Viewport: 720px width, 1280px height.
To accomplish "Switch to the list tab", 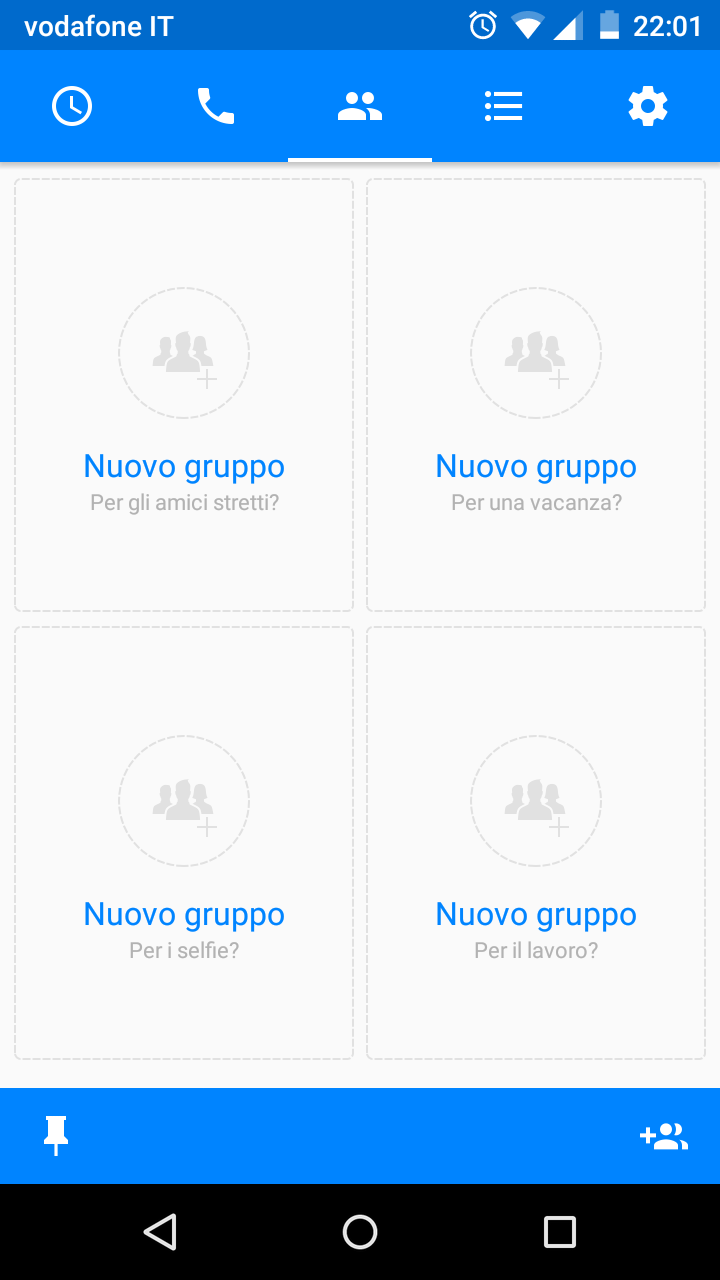I will click(x=504, y=106).
